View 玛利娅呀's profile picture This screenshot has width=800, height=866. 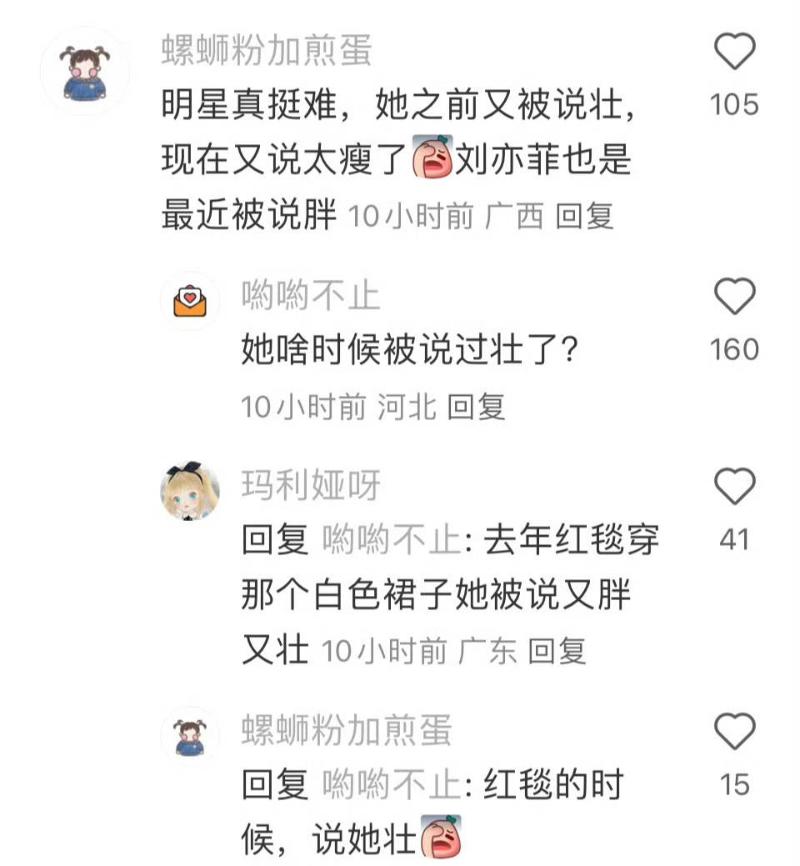(190, 491)
